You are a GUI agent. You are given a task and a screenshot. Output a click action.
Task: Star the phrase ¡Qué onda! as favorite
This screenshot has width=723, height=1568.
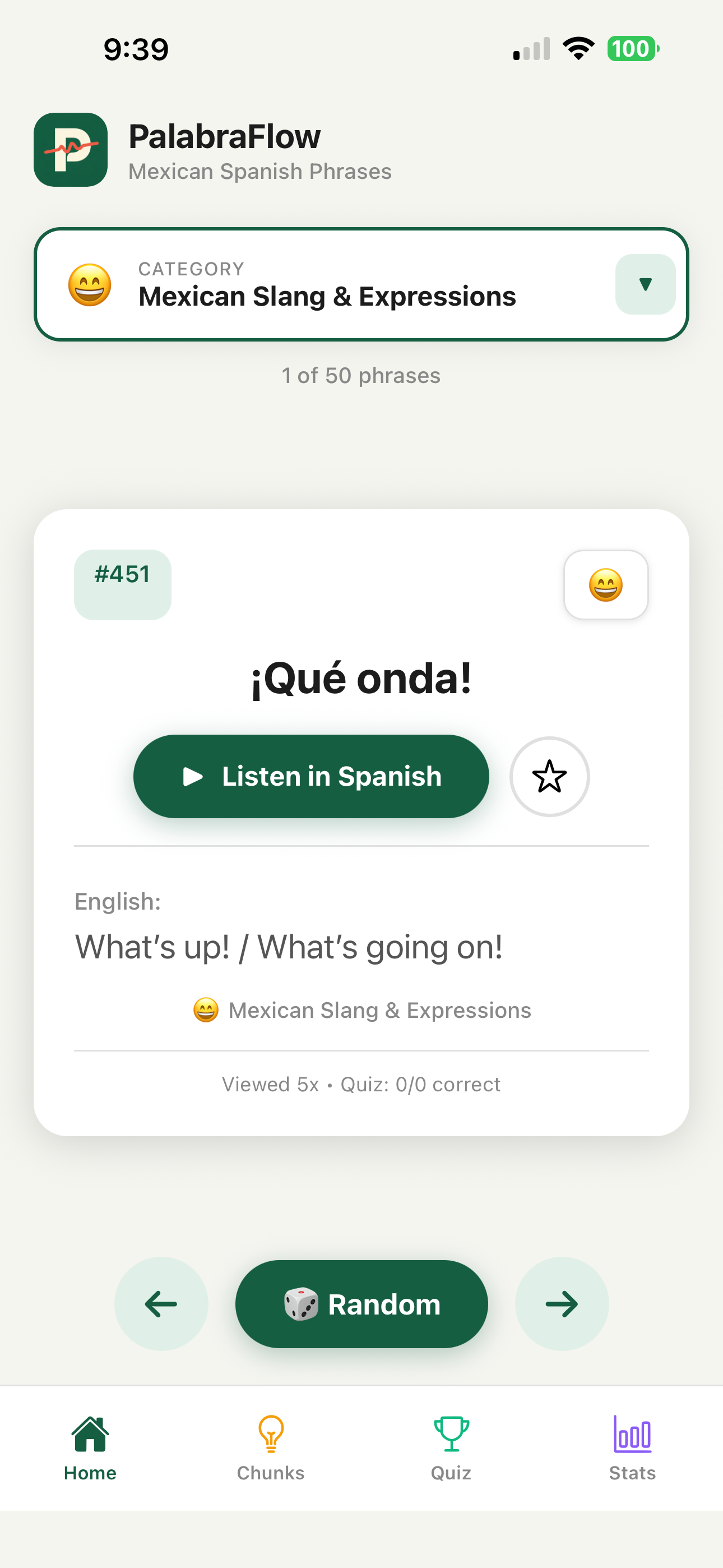[x=550, y=777]
